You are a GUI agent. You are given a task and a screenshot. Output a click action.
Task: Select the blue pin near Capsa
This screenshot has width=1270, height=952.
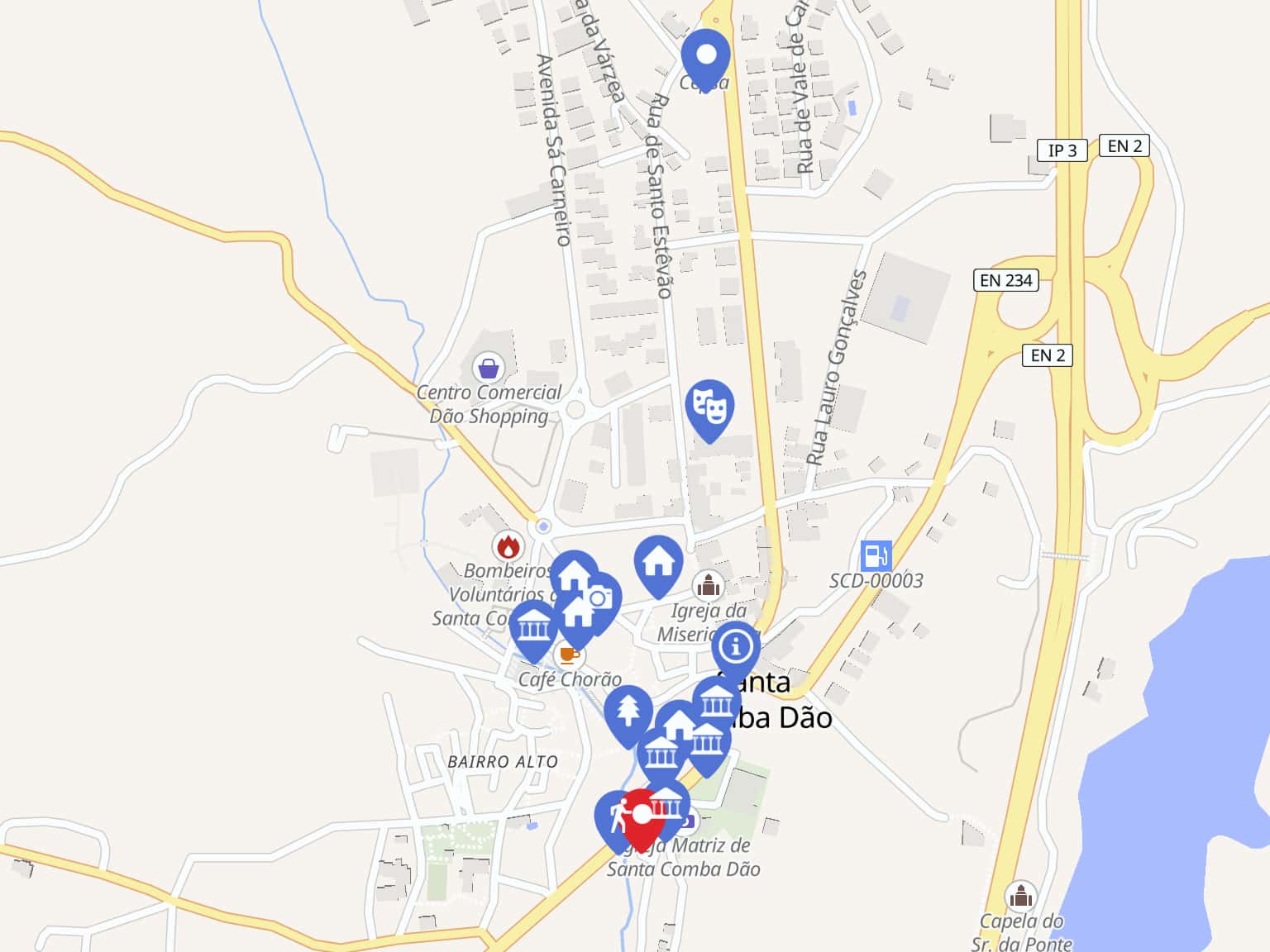coord(706,56)
